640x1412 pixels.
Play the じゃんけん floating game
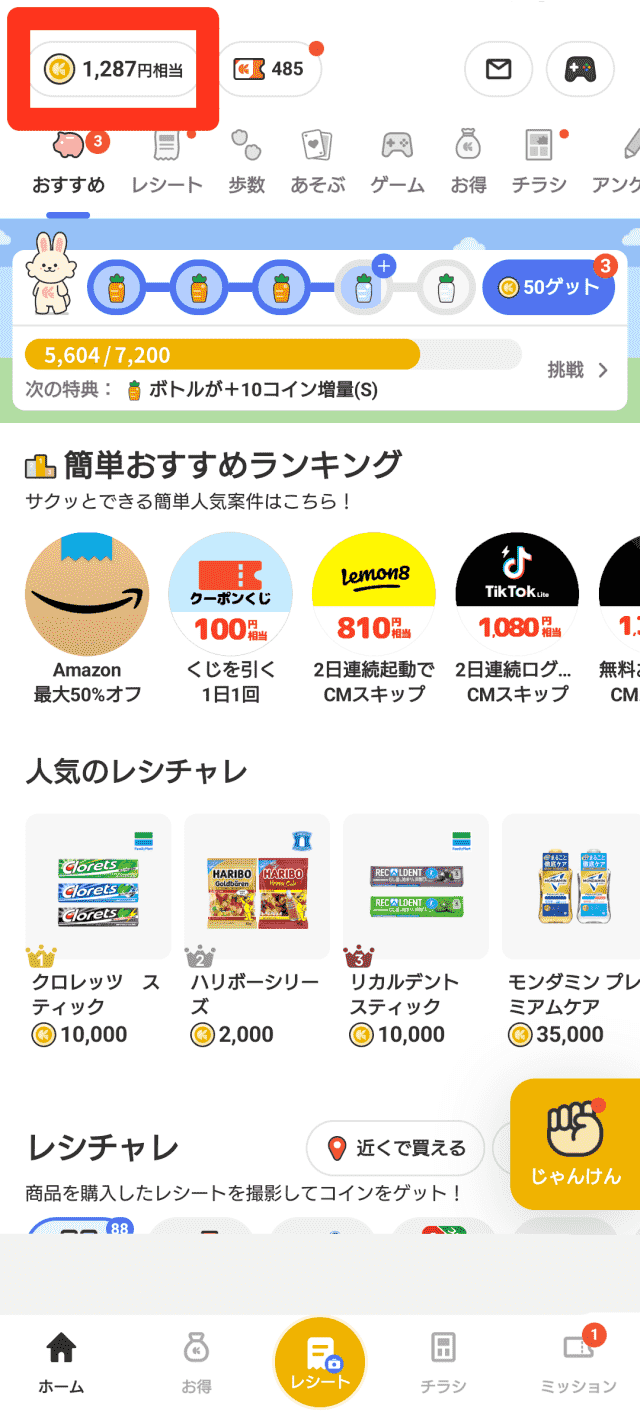(x=576, y=1145)
